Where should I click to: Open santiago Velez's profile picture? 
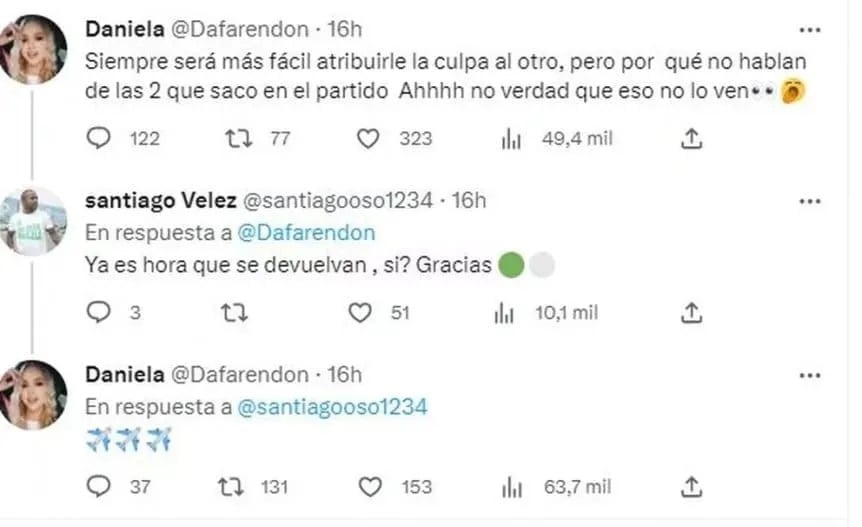(x=35, y=222)
